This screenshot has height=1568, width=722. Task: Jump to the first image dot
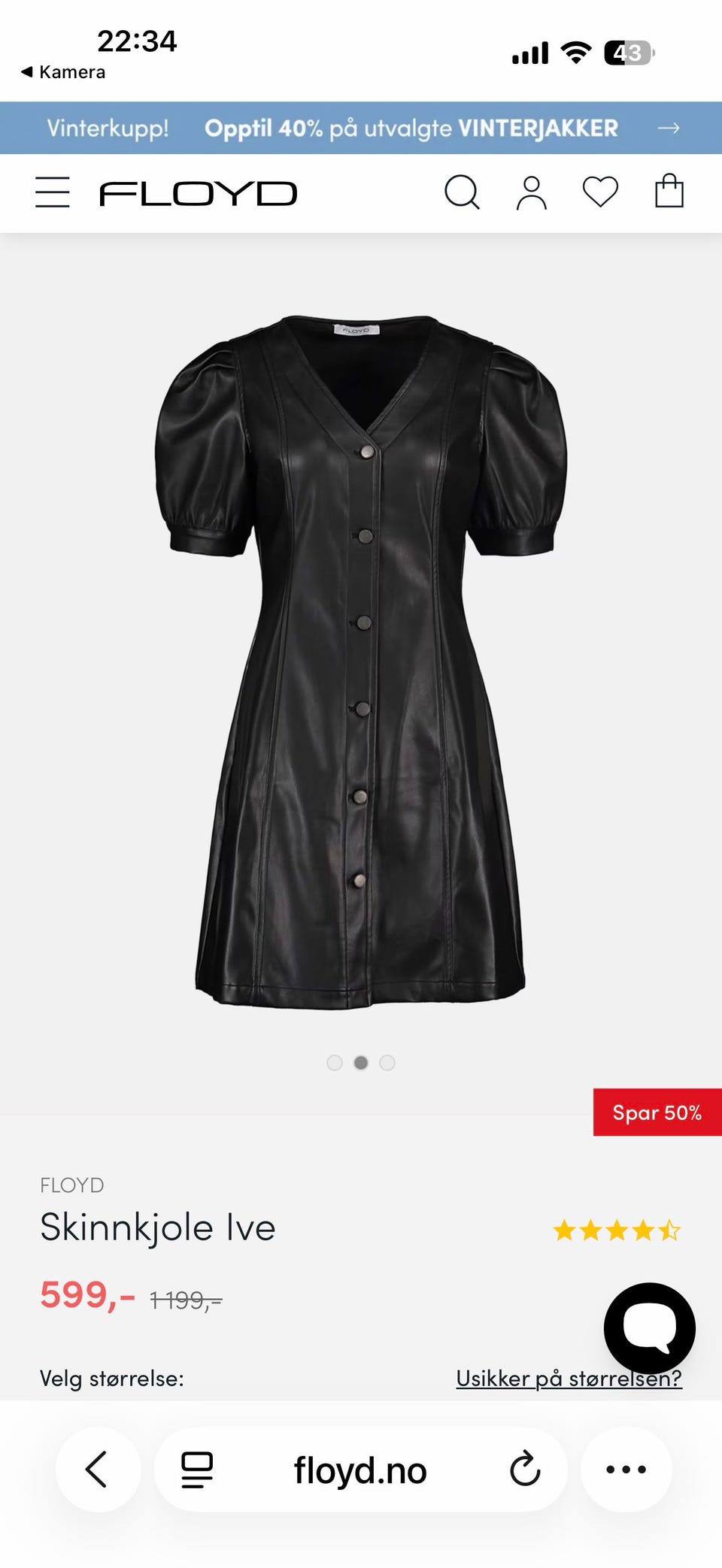click(335, 1062)
